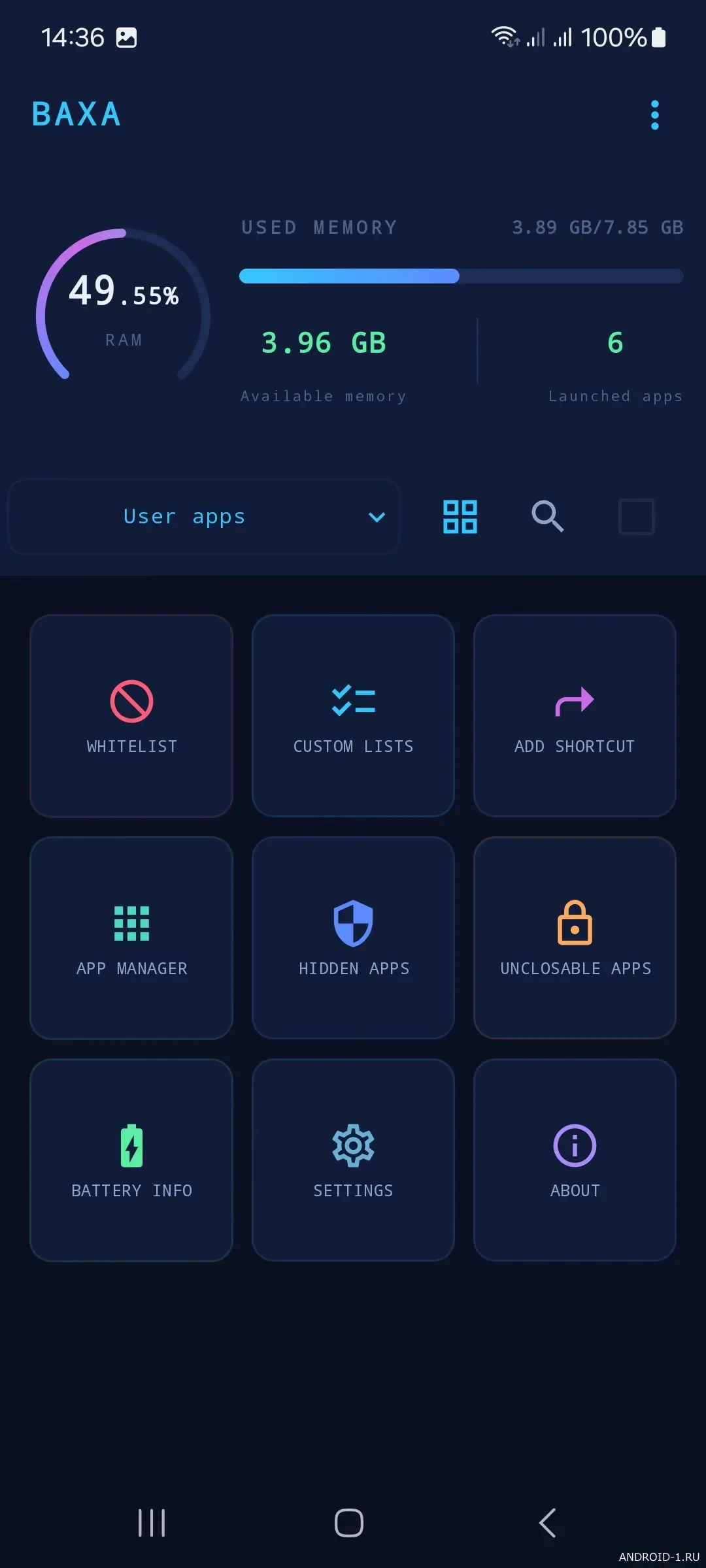The height and width of the screenshot is (1568, 706).
Task: Tick the select-all checkbox
Action: [636, 517]
